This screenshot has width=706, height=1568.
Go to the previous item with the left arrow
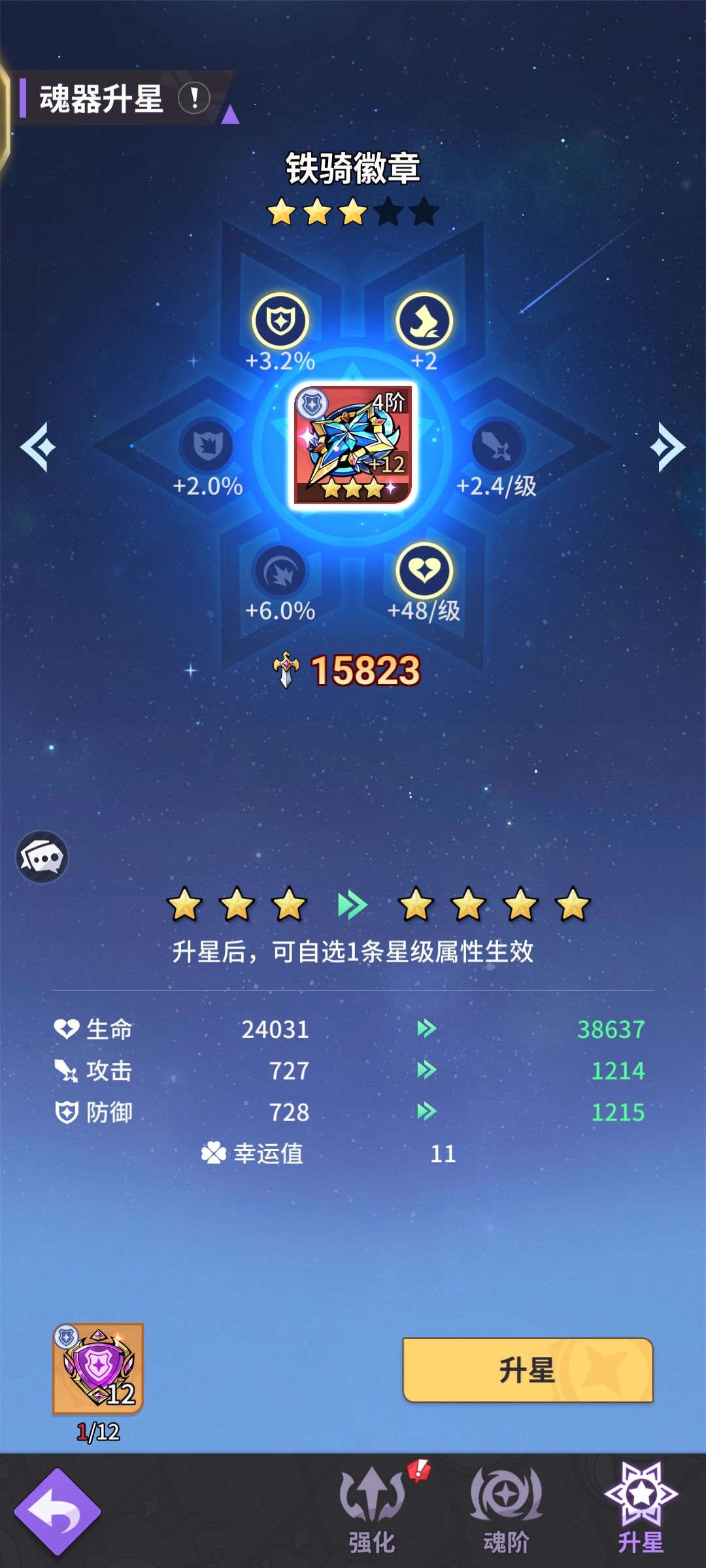pyautogui.click(x=37, y=446)
